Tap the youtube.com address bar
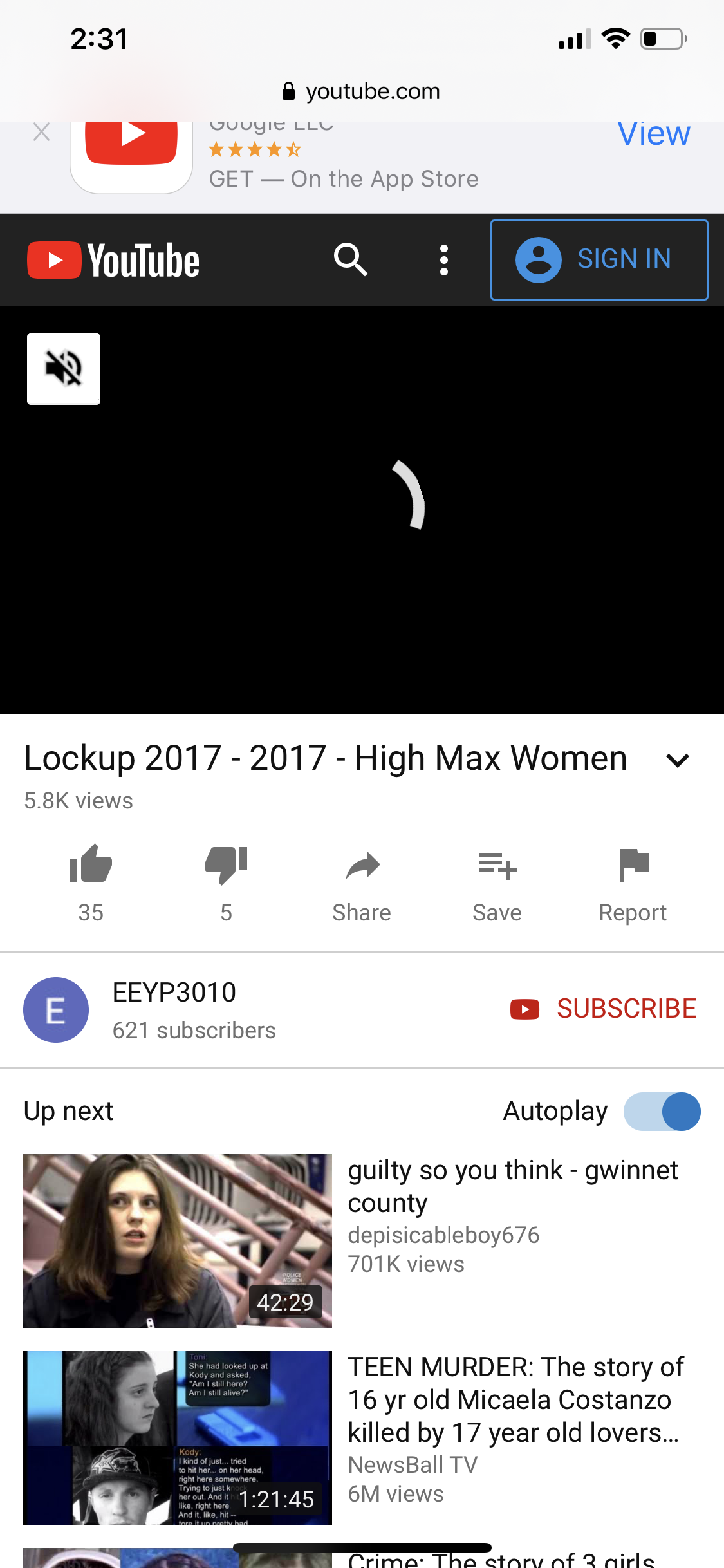Screen dimensions: 724x1568 pyautogui.click(x=362, y=91)
